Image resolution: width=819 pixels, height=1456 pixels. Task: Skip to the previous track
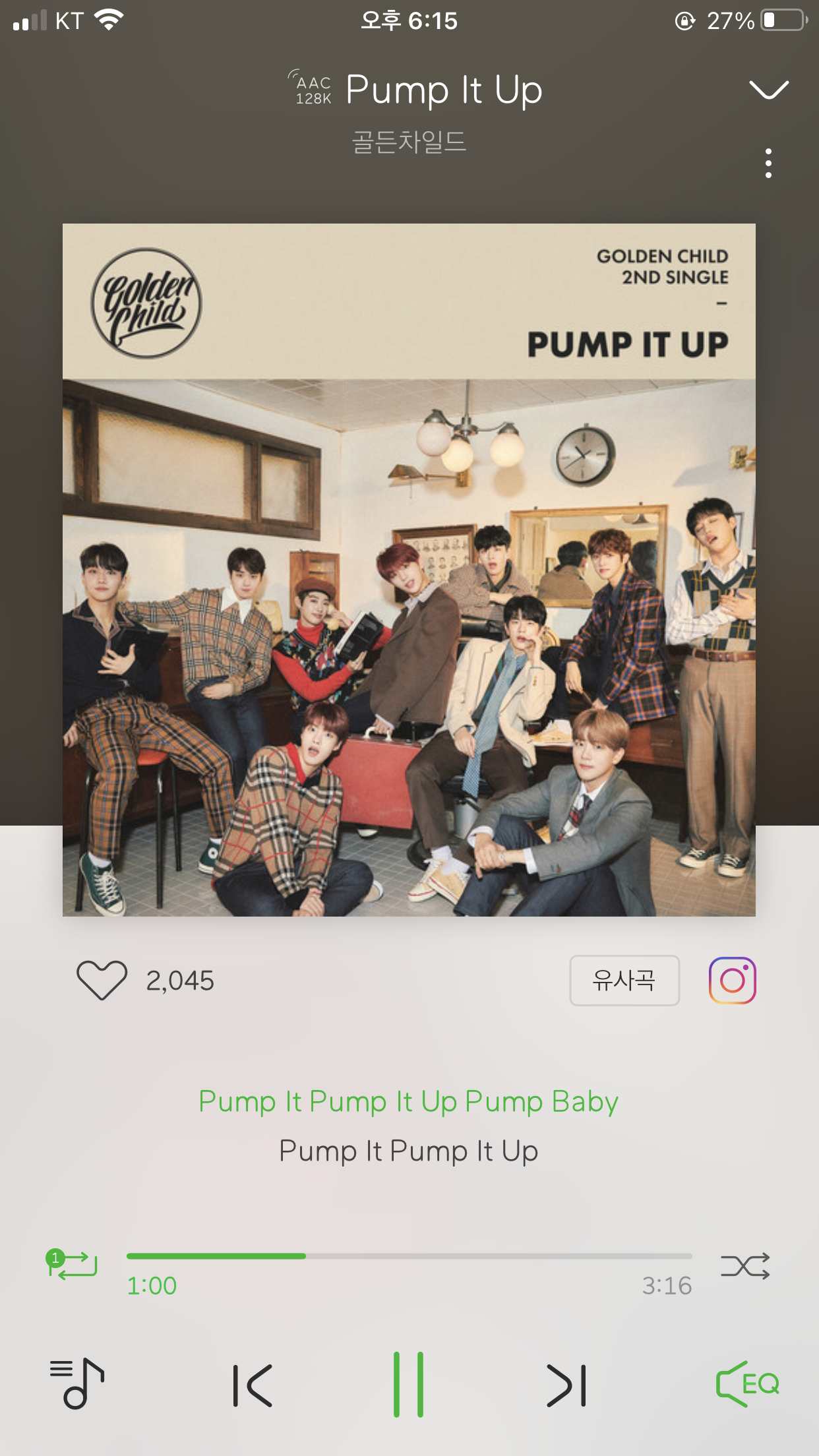[x=253, y=1385]
